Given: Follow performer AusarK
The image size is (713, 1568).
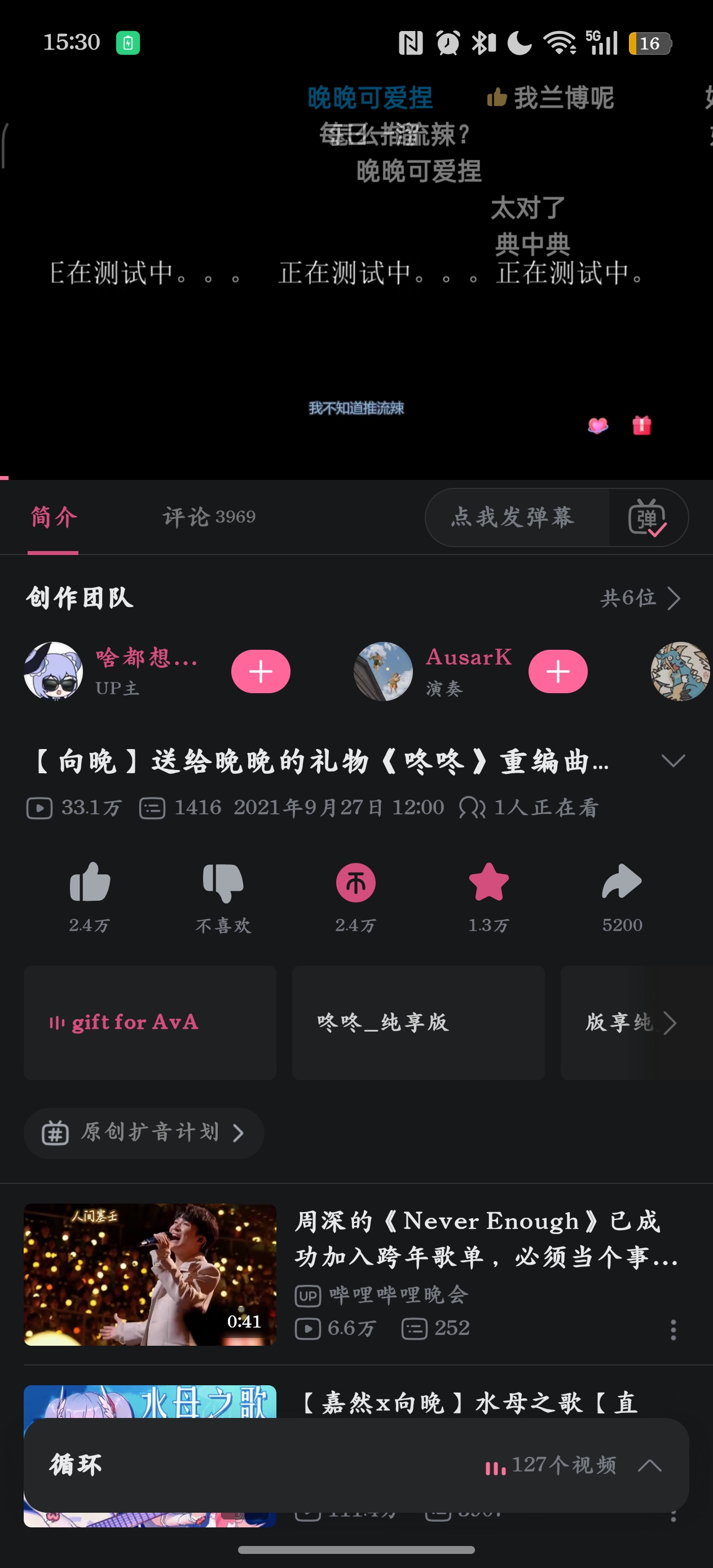Looking at the screenshot, I should [558, 671].
